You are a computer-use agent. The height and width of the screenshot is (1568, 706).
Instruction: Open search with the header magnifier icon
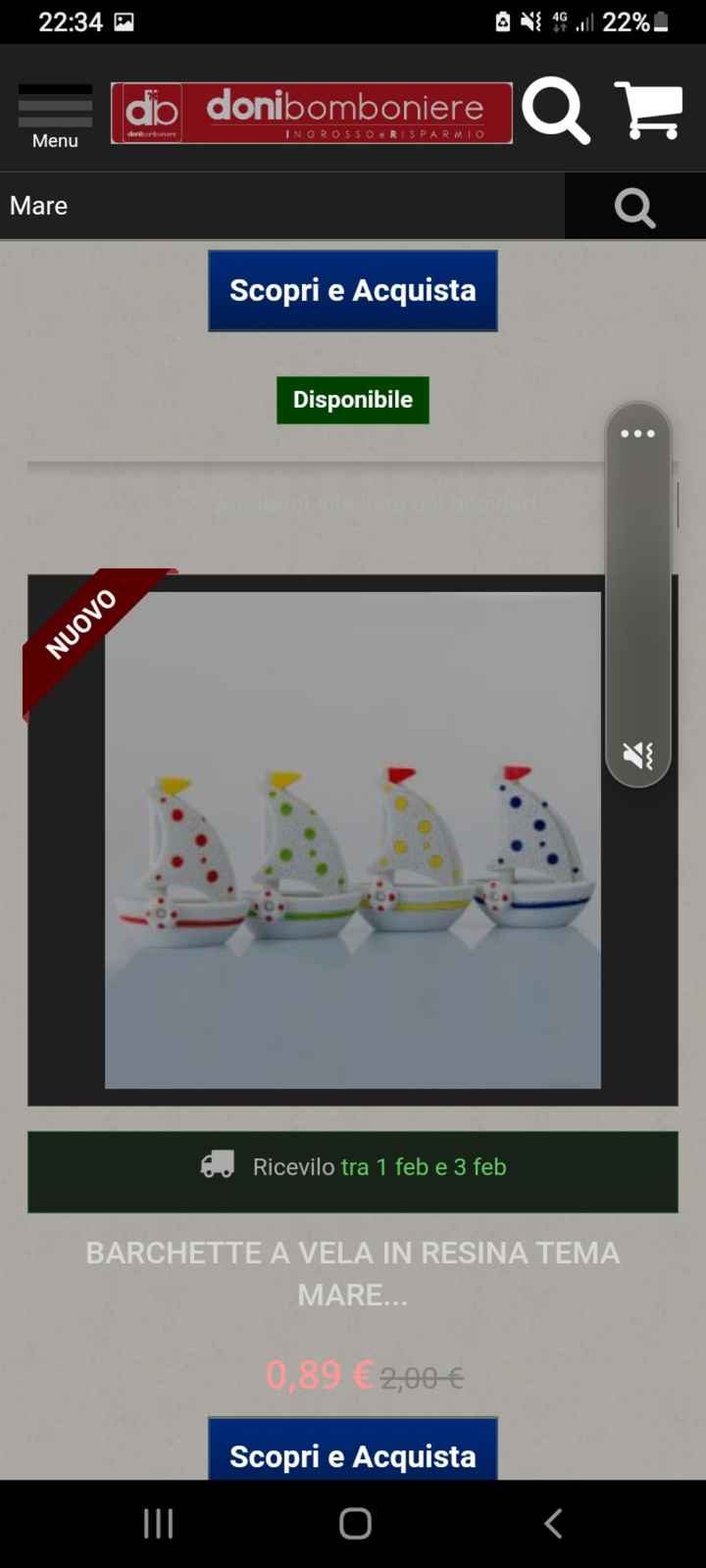(x=555, y=111)
